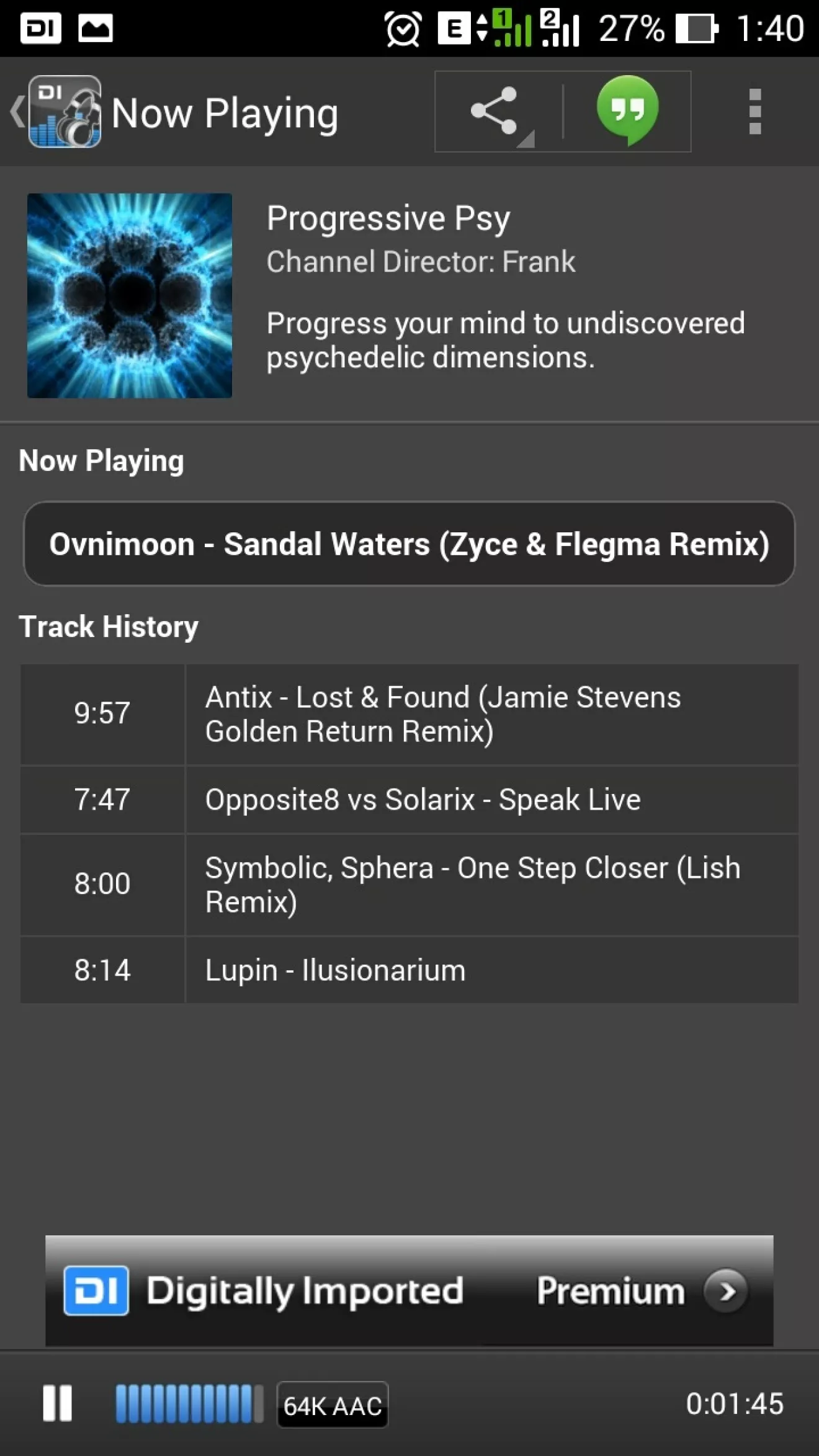Open Symbolic, Sphera - One Step Closer row
The width and height of the screenshot is (819, 1456).
click(x=409, y=885)
